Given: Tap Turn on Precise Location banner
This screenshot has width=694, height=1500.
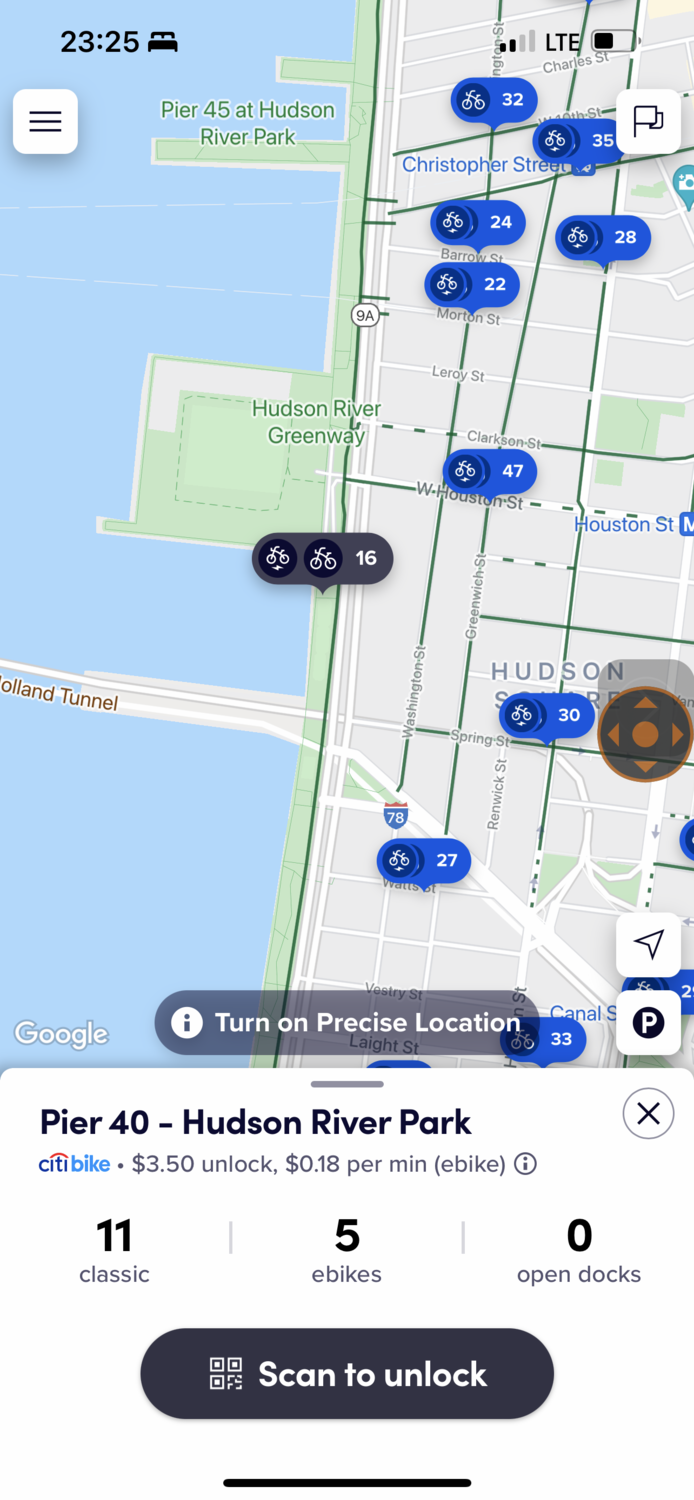Looking at the screenshot, I should tap(346, 1022).
